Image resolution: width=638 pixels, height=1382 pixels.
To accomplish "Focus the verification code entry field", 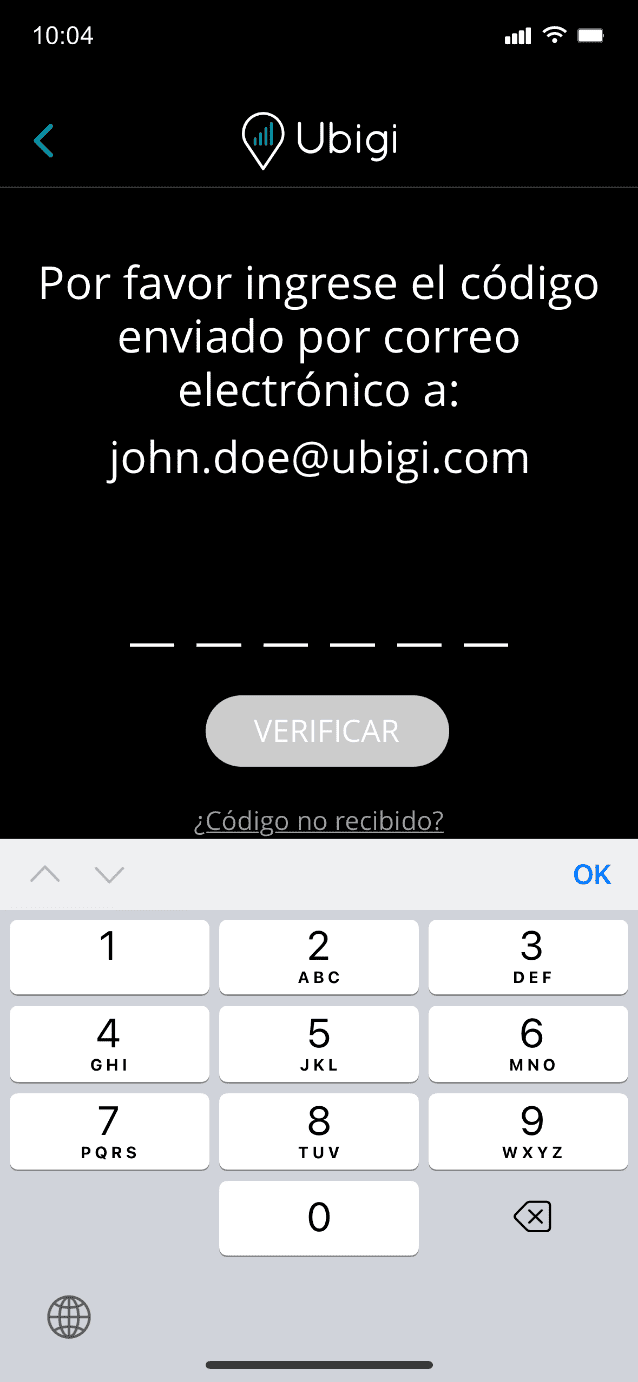I will point(318,632).
